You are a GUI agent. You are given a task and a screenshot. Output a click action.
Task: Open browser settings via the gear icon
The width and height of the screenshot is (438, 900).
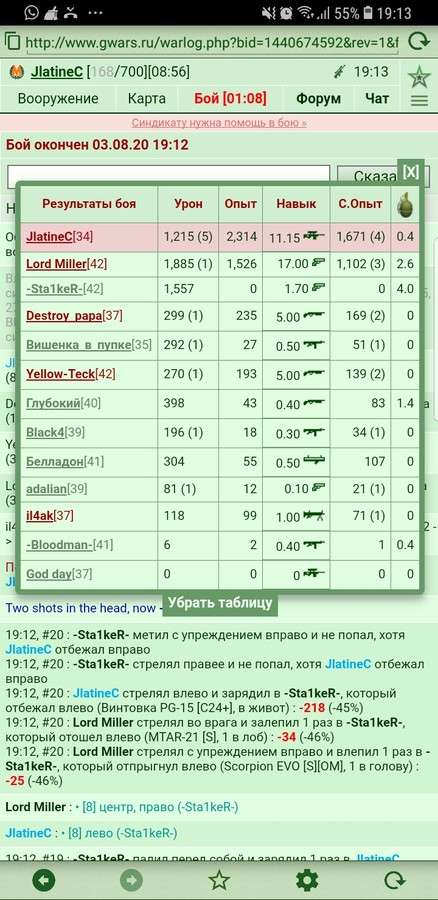307,880
